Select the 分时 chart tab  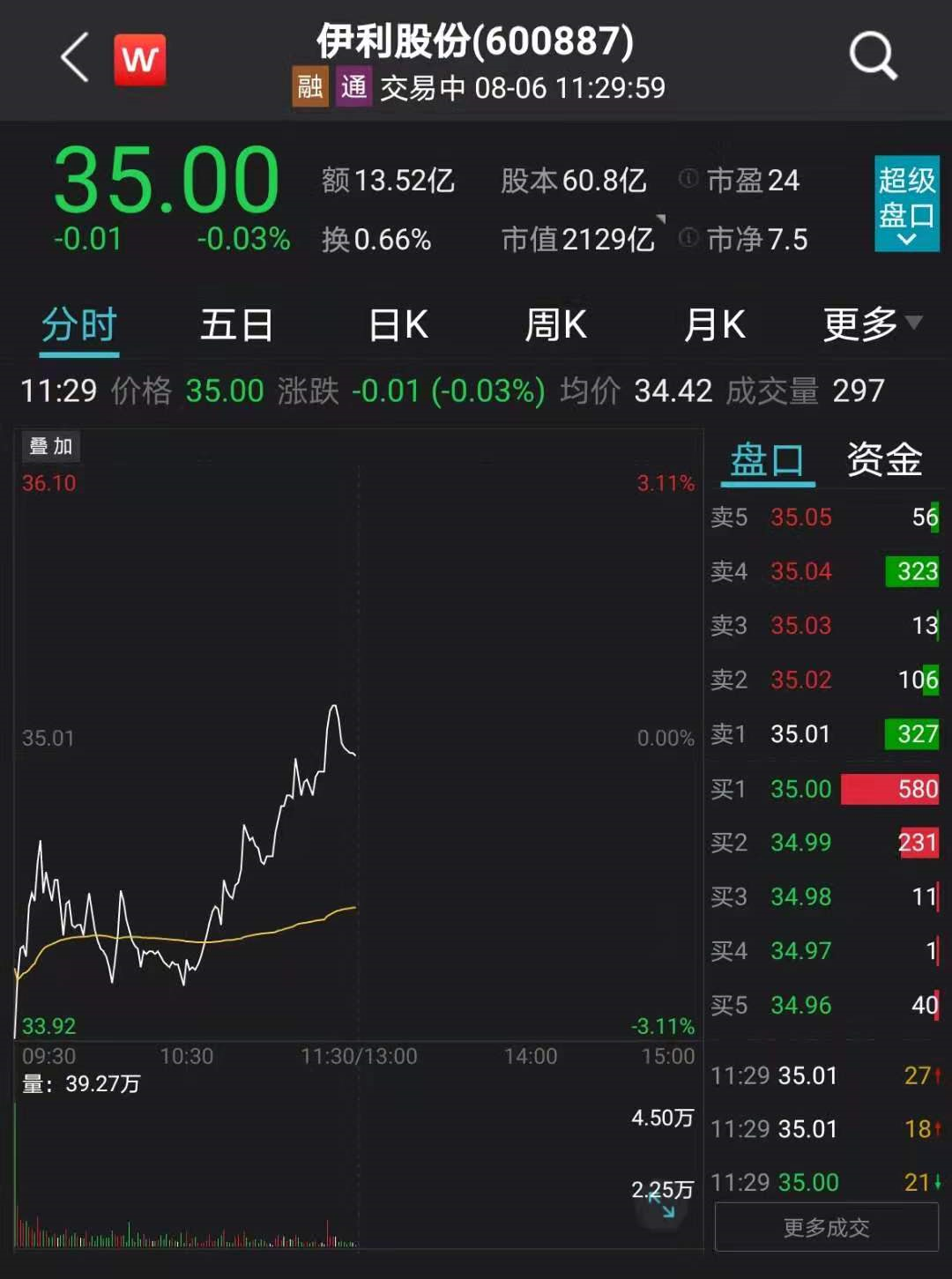tap(79, 325)
